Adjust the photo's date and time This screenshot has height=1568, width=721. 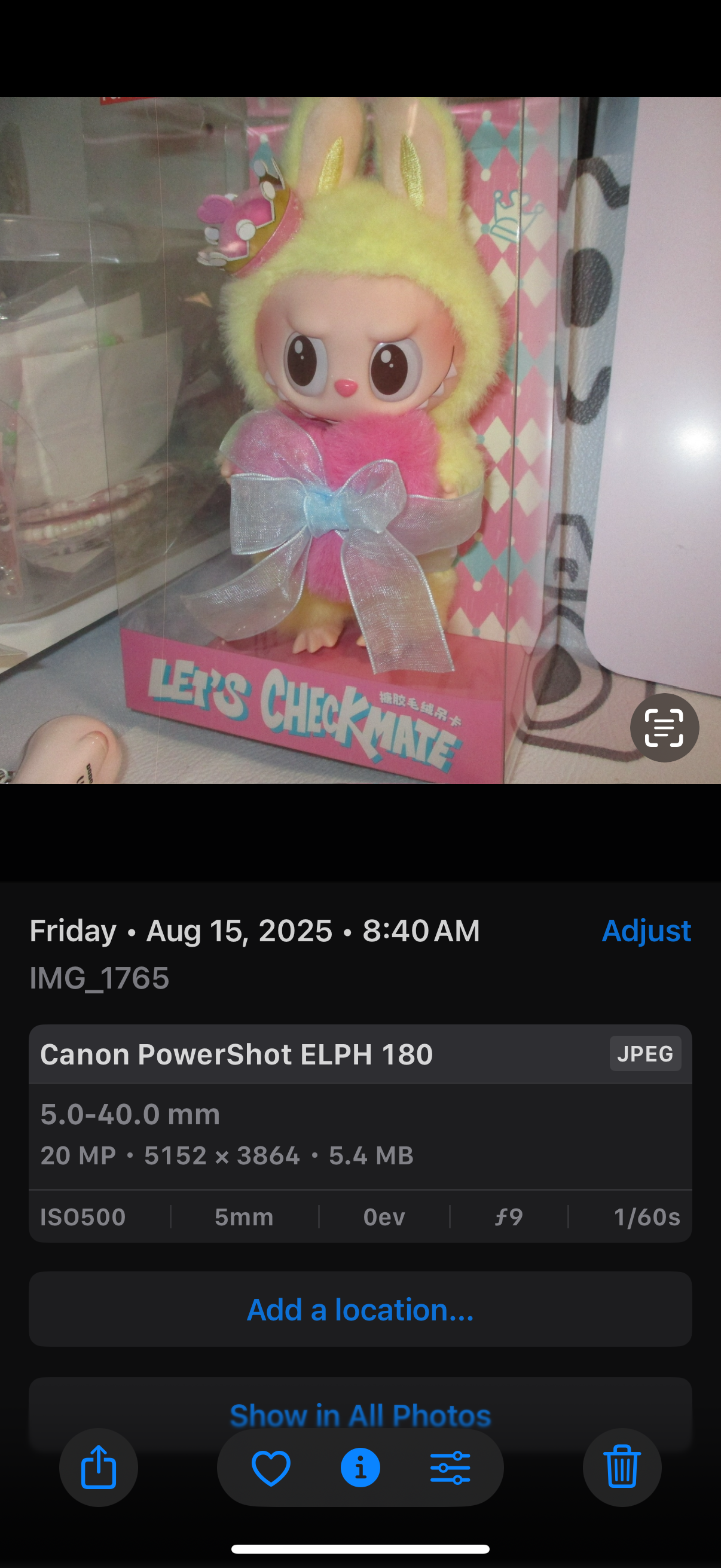646,931
